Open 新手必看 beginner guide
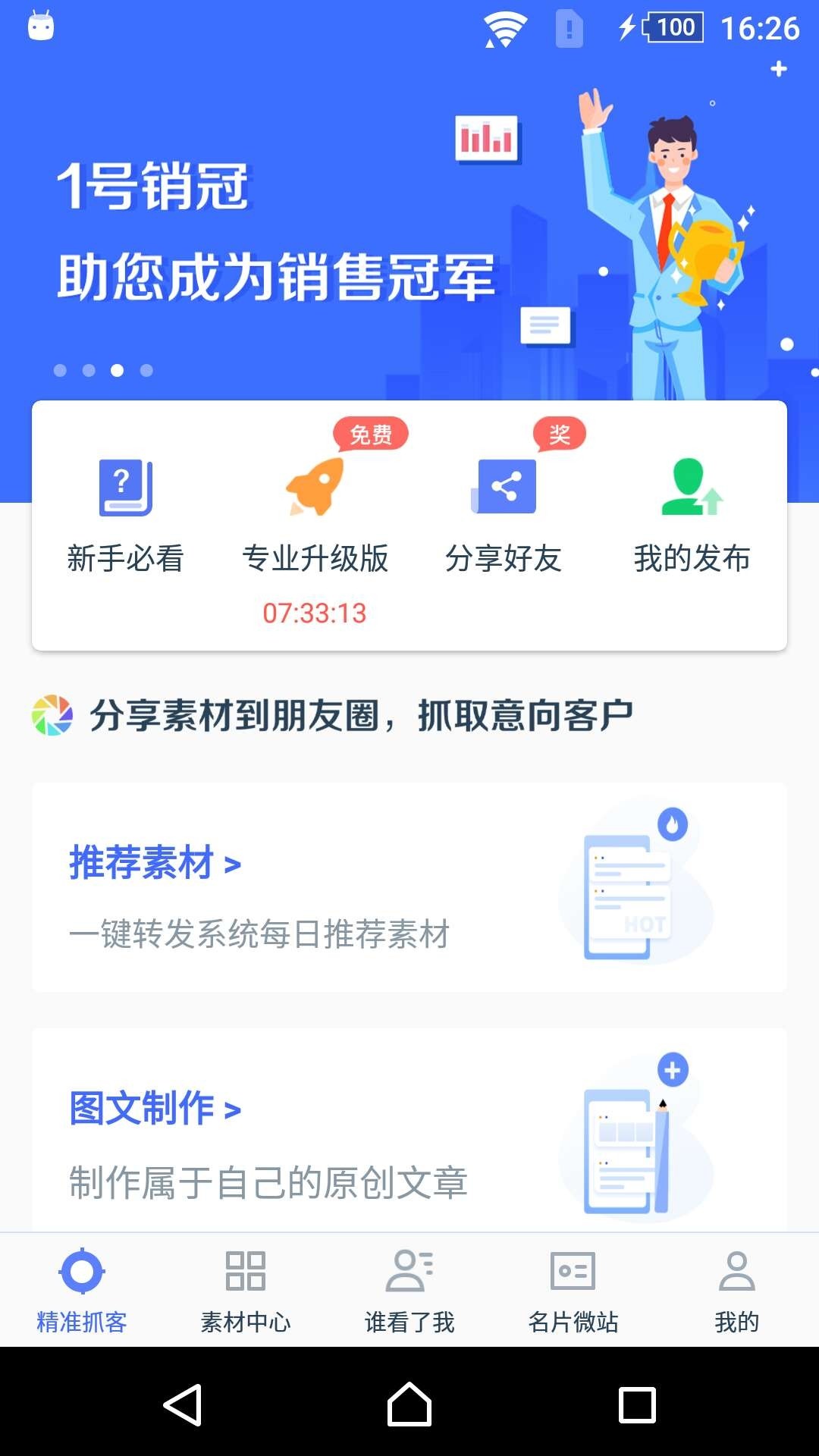 [x=126, y=516]
